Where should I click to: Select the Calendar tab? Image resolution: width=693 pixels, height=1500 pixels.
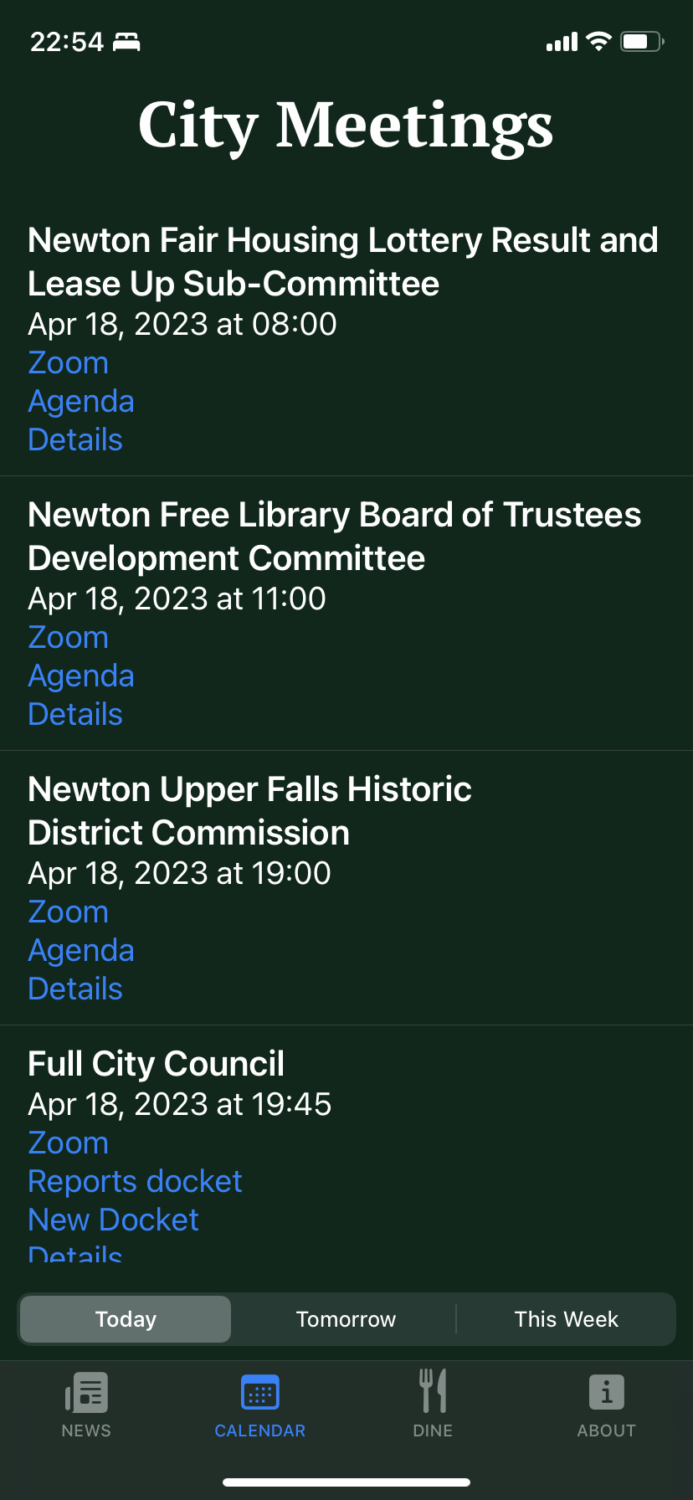tap(260, 1405)
